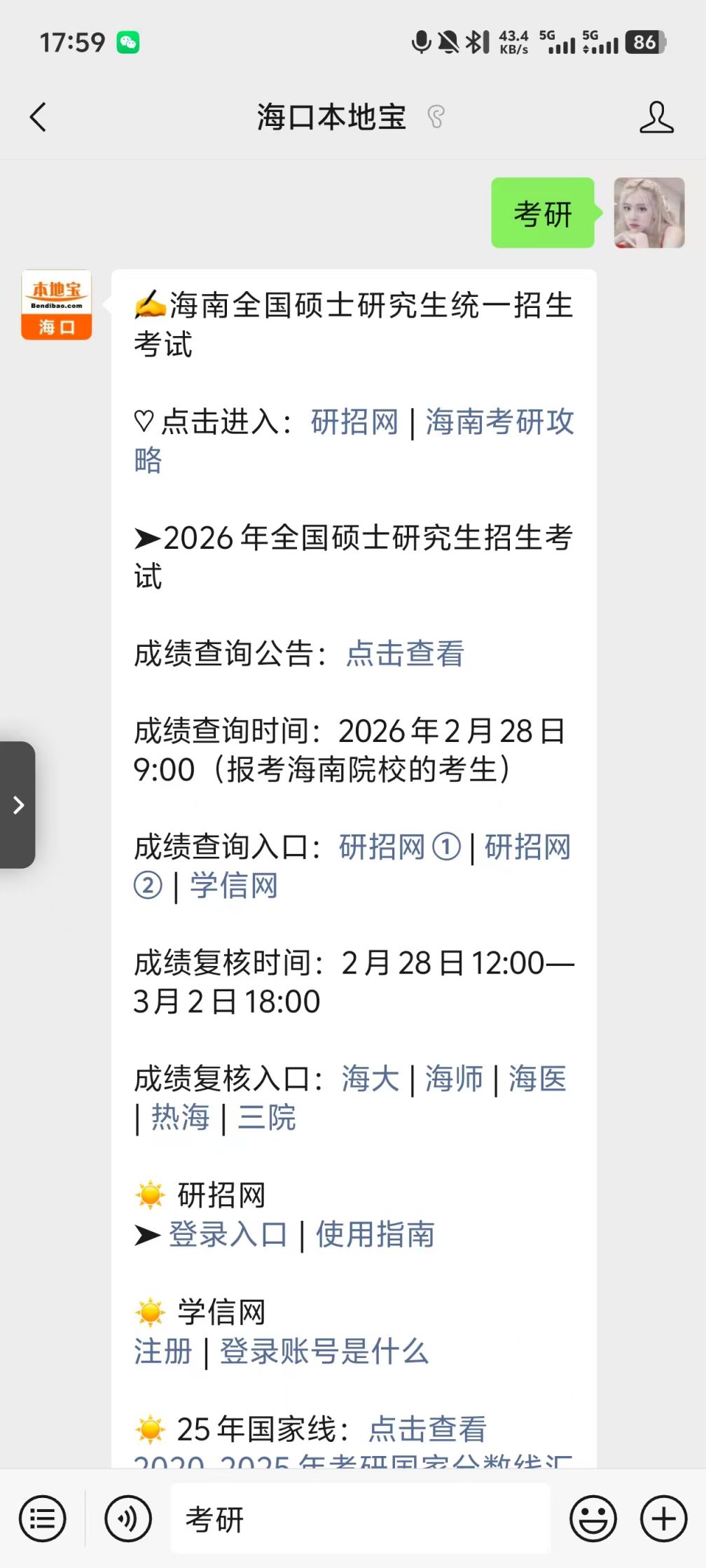Image resolution: width=706 pixels, height=1568 pixels.
Task: Switch to the account menu list
Action: [43, 1519]
